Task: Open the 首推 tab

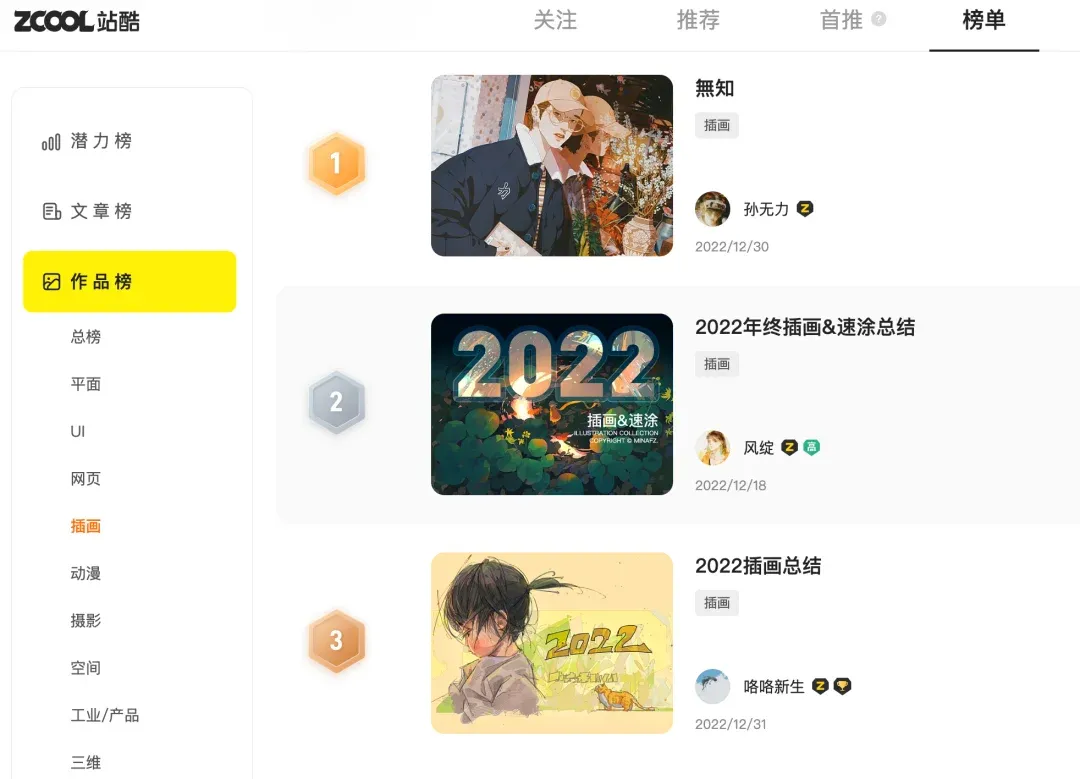Action: point(841,20)
